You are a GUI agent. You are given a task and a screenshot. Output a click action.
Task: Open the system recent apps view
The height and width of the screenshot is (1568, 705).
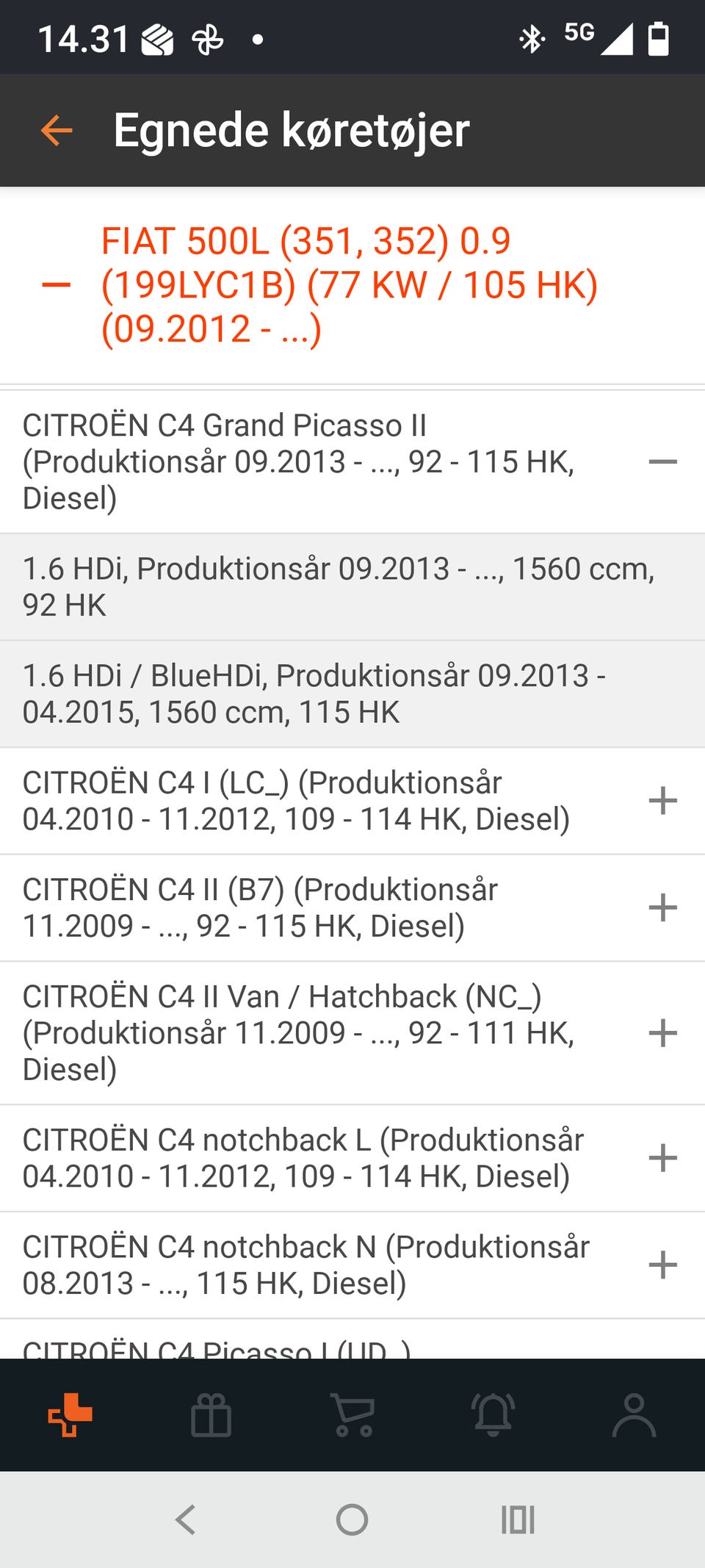click(x=518, y=1520)
